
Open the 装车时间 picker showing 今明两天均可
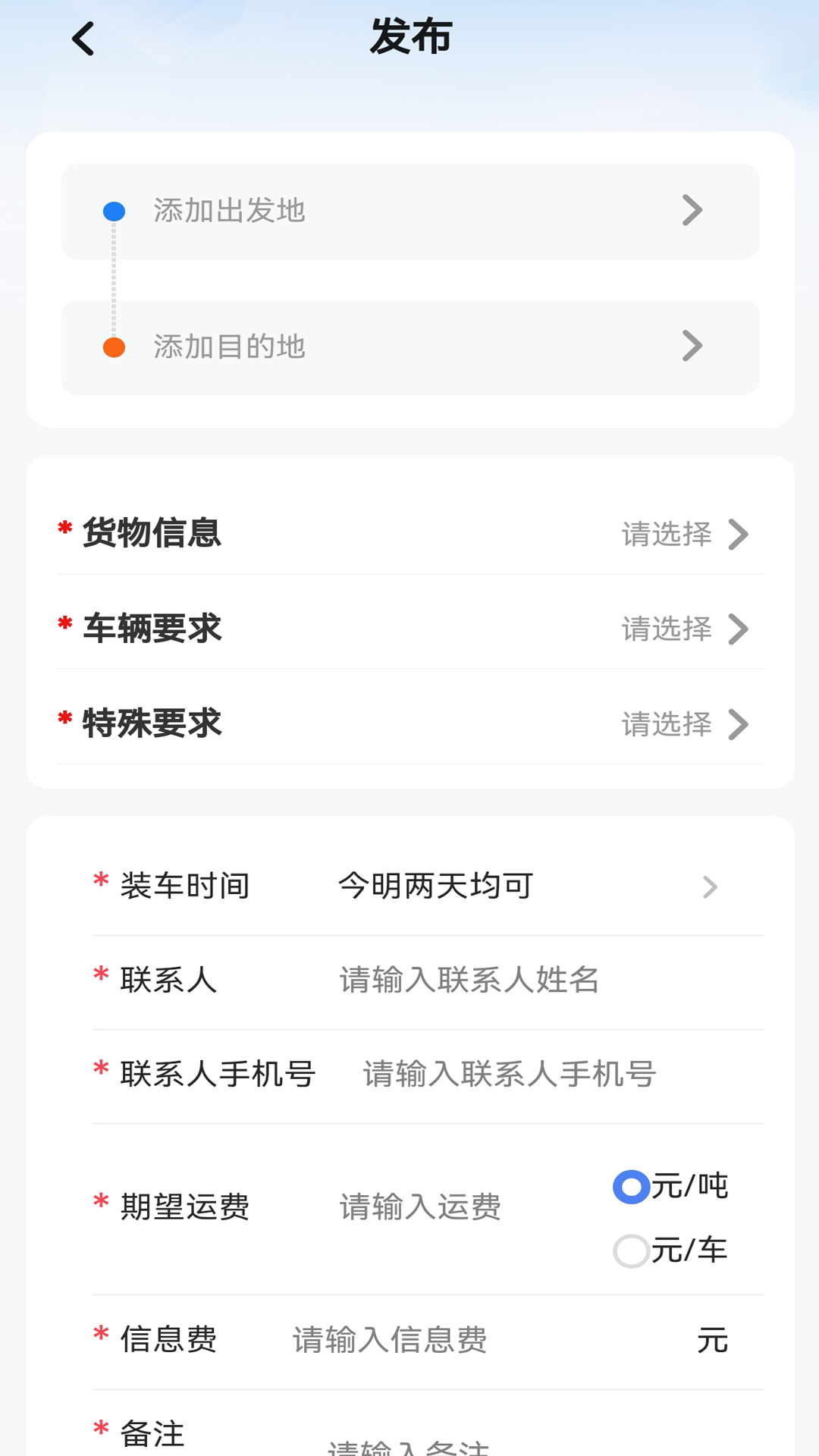[x=436, y=885]
